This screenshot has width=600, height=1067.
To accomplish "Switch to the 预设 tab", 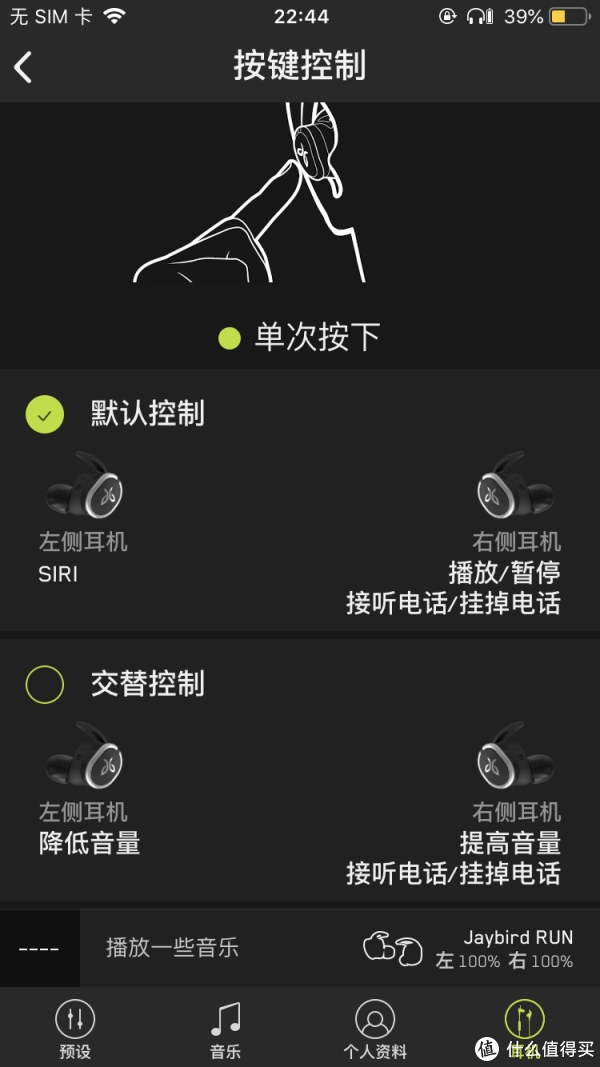I will [x=75, y=1029].
